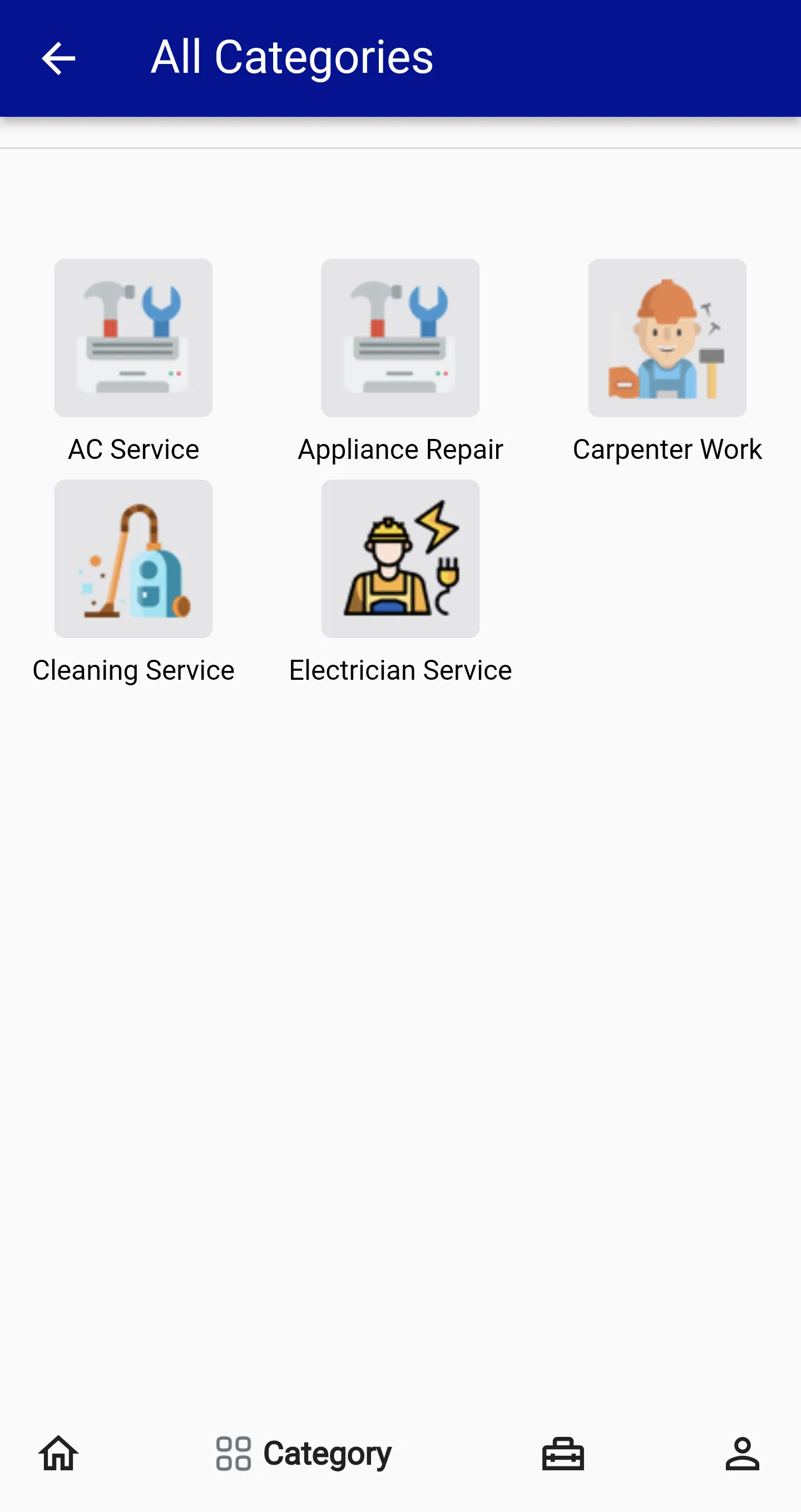
Task: Tap the Category tab
Action: [x=303, y=1453]
